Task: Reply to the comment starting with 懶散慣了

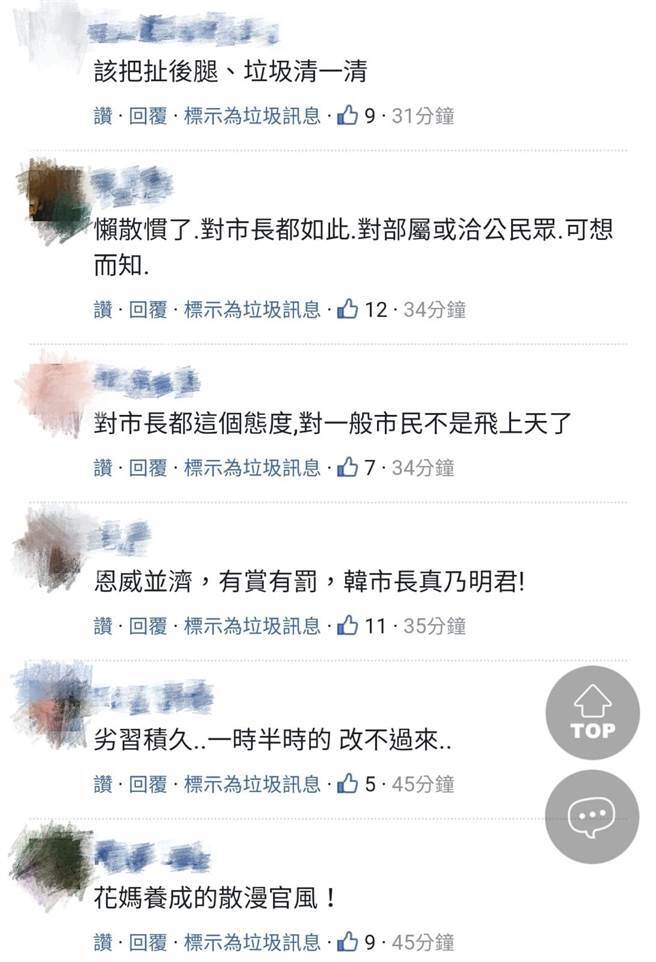Action: [150, 309]
